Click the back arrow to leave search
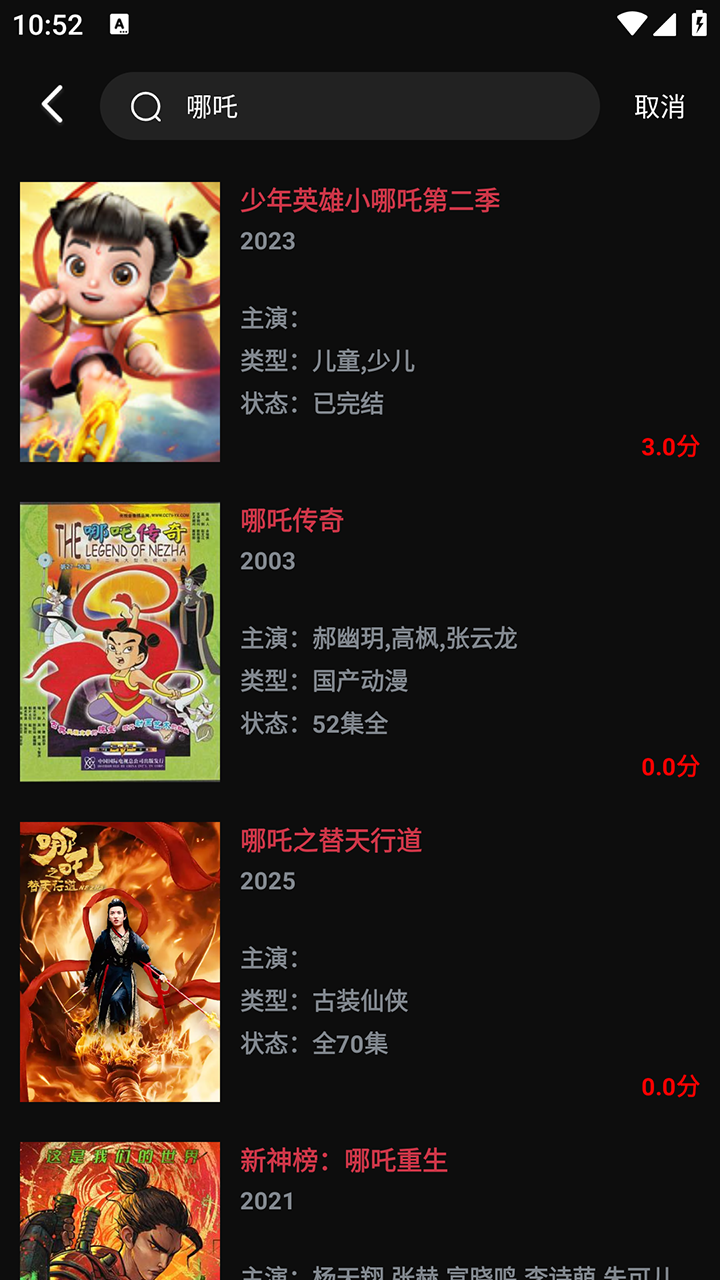720x1280 pixels. point(52,104)
